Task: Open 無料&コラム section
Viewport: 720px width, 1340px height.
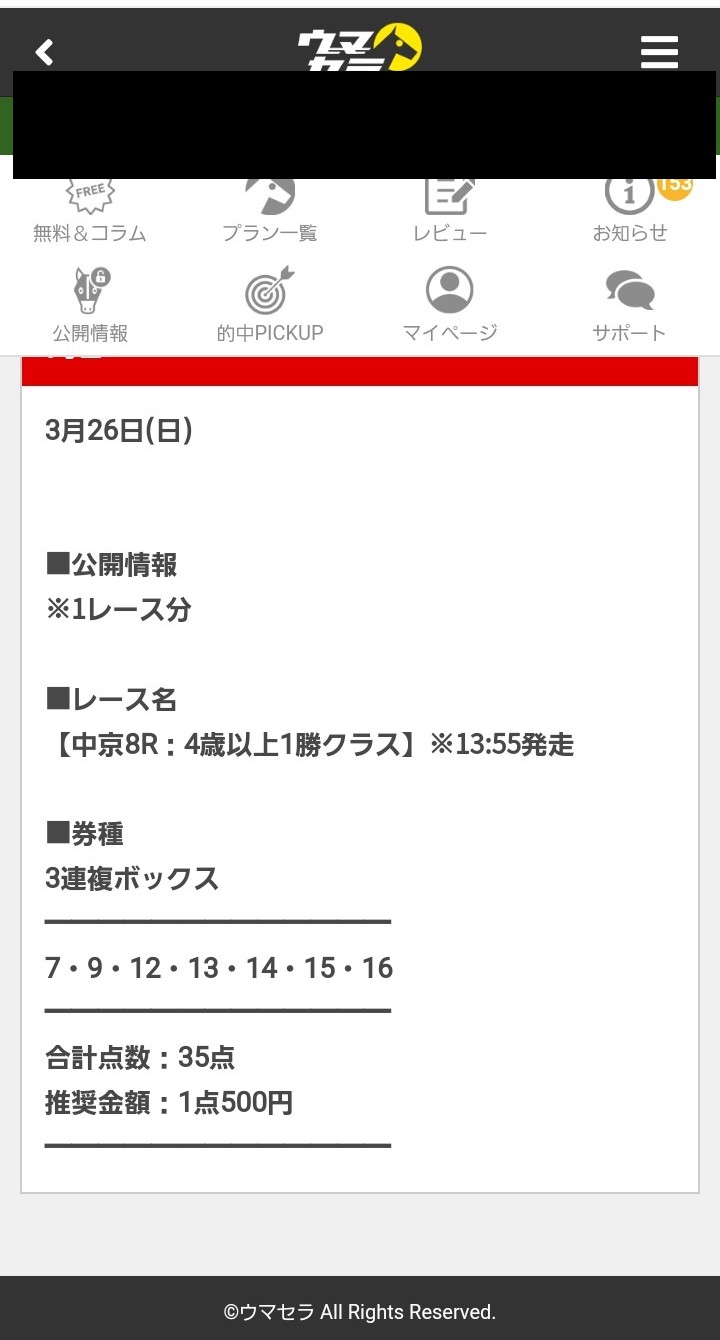Action: 90,211
